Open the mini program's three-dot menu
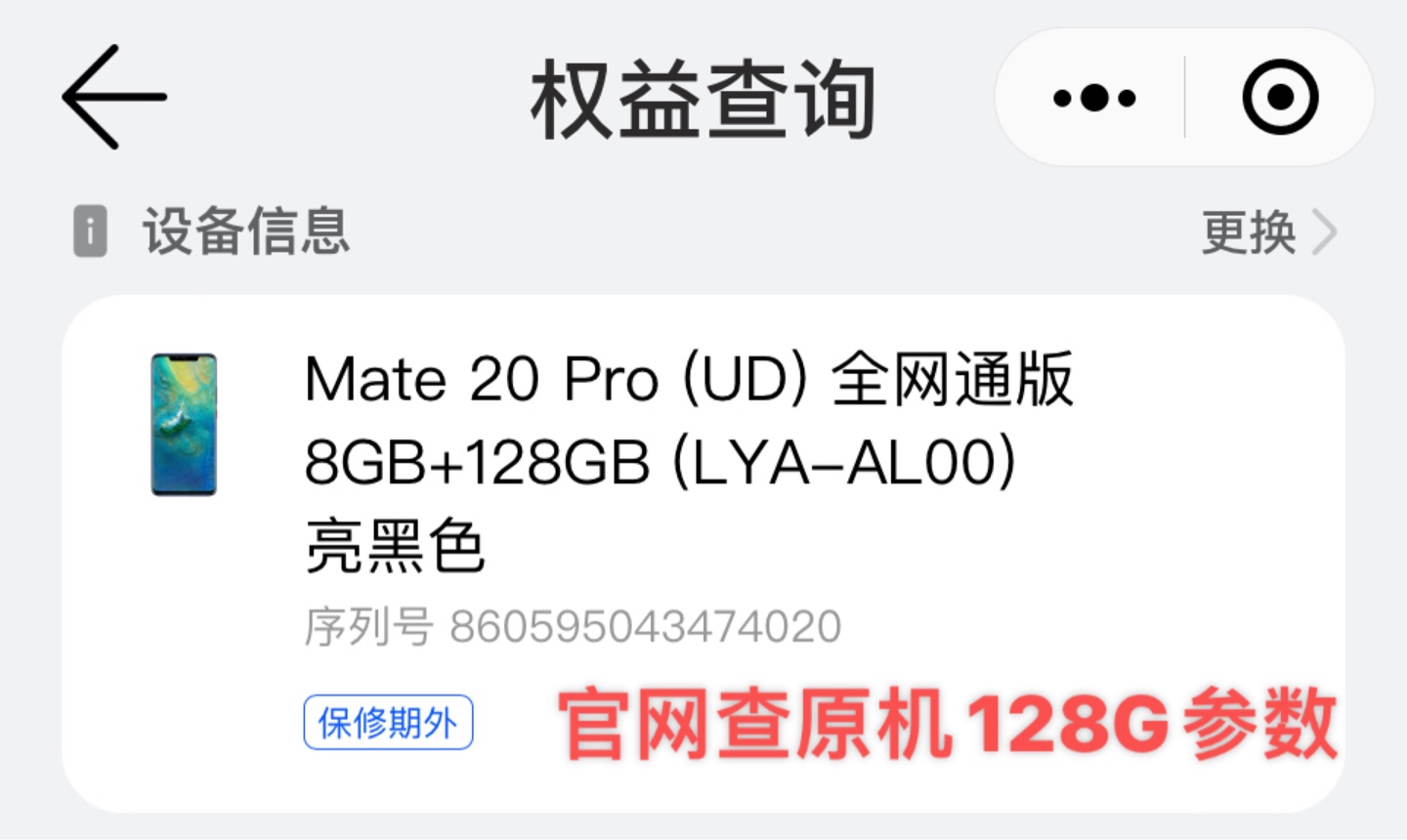The image size is (1407, 840). (1094, 98)
